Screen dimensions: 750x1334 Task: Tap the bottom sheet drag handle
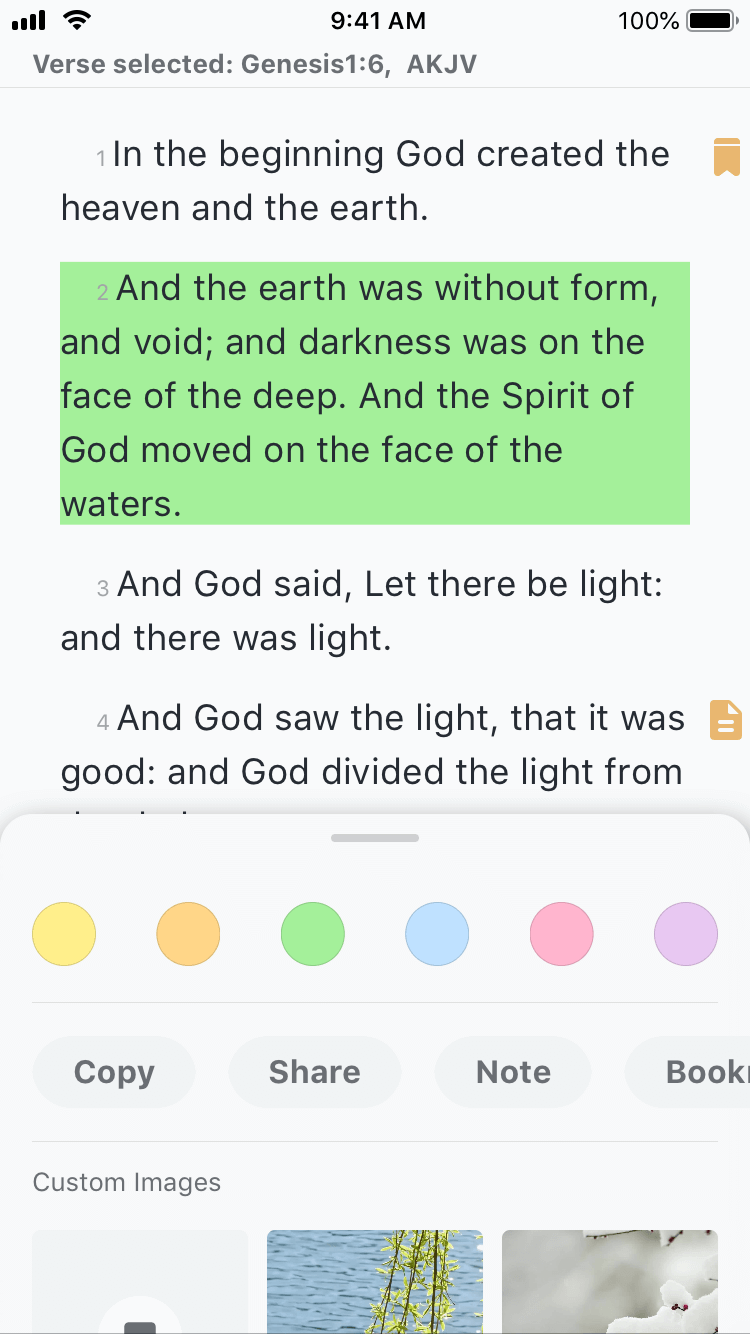click(x=375, y=838)
